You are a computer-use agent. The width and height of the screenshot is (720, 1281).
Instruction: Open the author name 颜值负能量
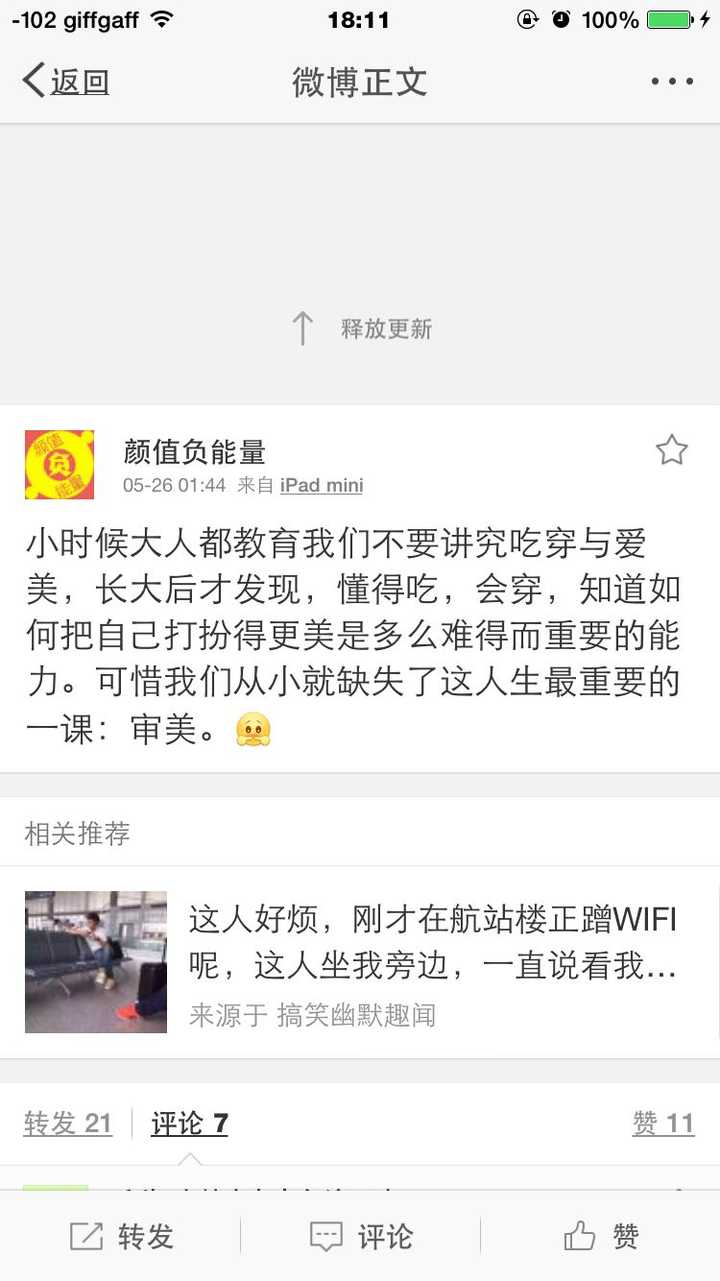pyautogui.click(x=194, y=452)
